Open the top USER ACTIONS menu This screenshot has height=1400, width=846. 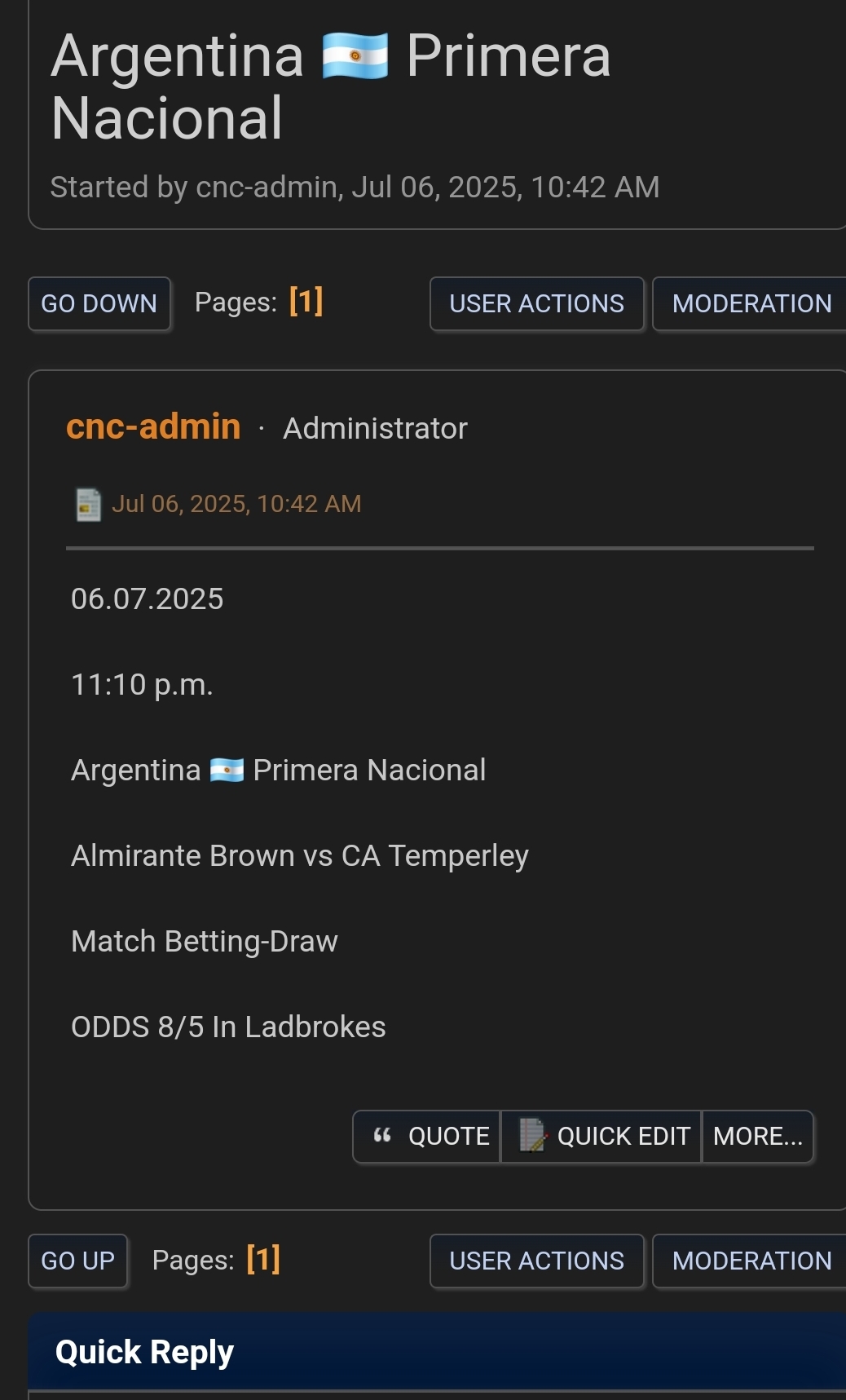click(536, 304)
